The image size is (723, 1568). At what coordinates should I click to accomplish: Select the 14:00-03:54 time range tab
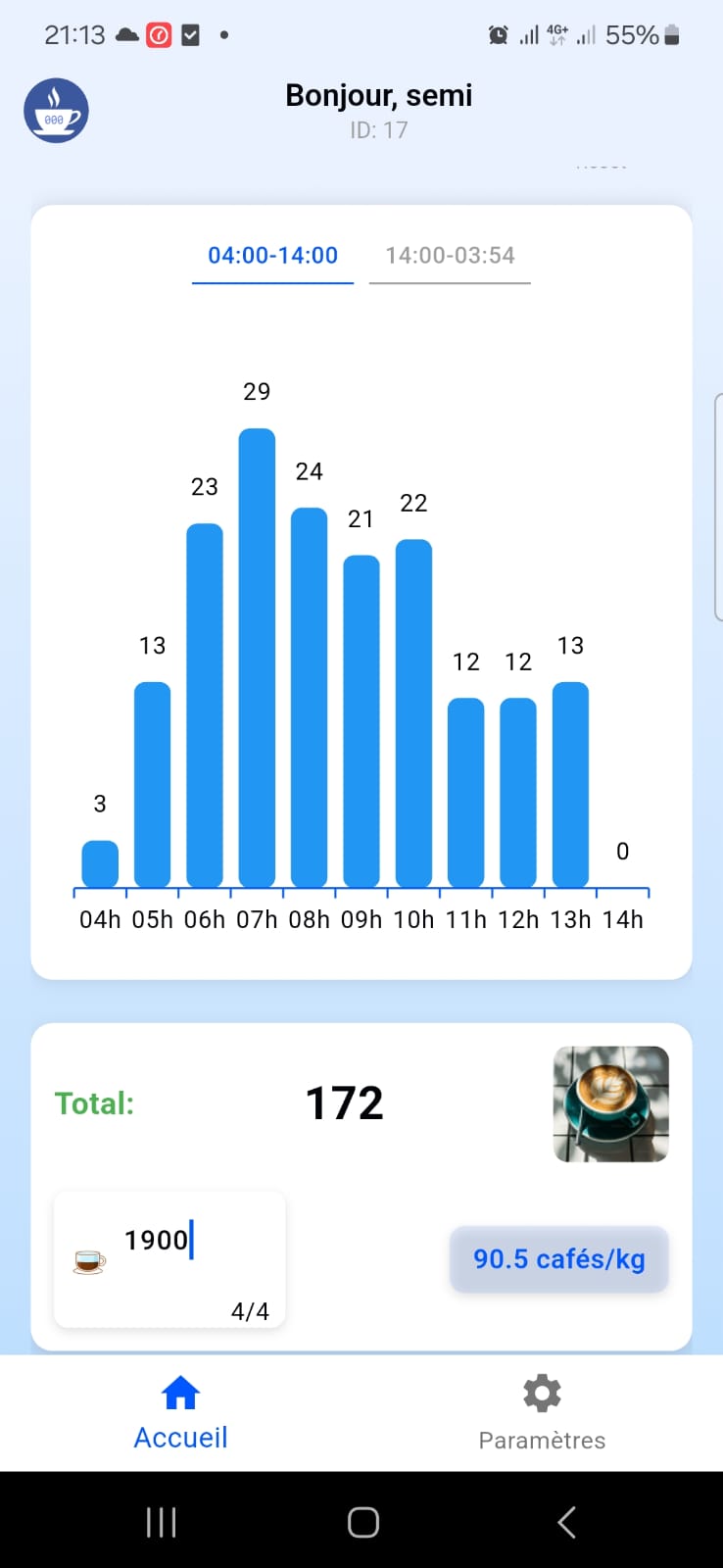coord(450,256)
